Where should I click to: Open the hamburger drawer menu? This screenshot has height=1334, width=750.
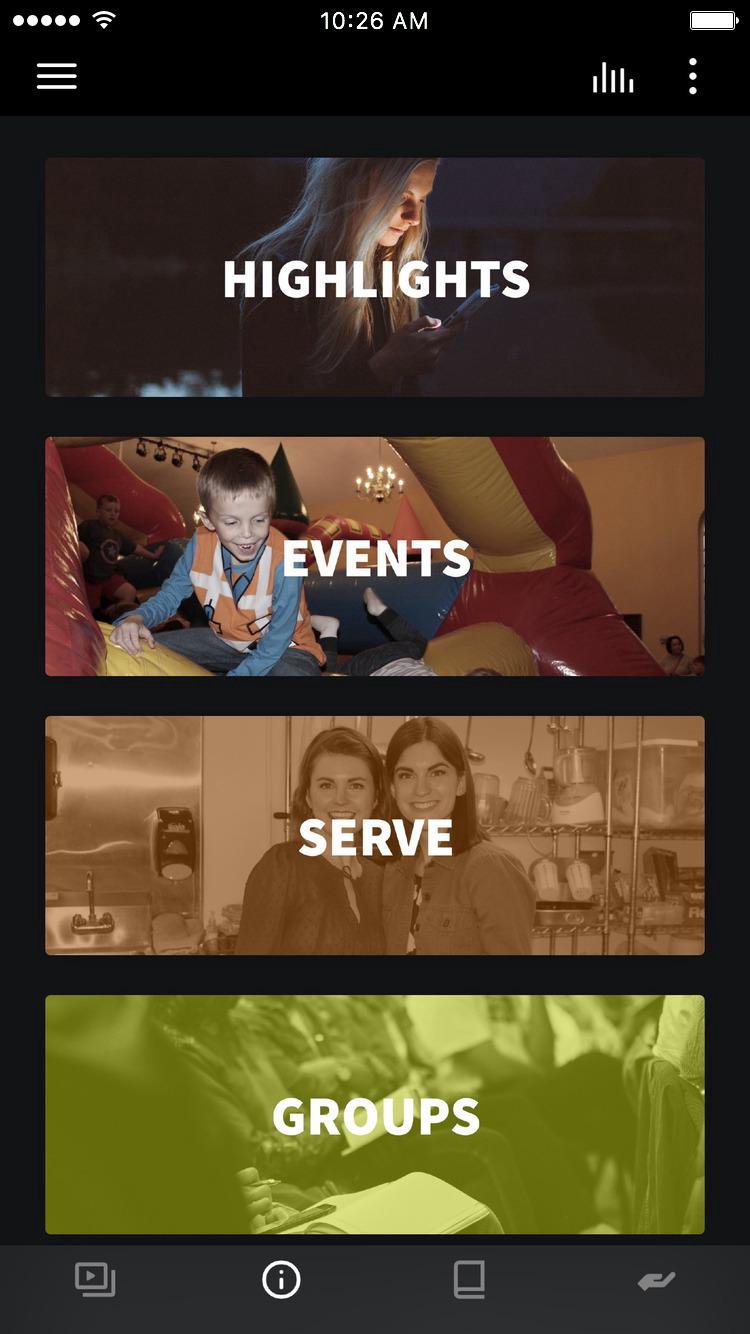click(57, 77)
